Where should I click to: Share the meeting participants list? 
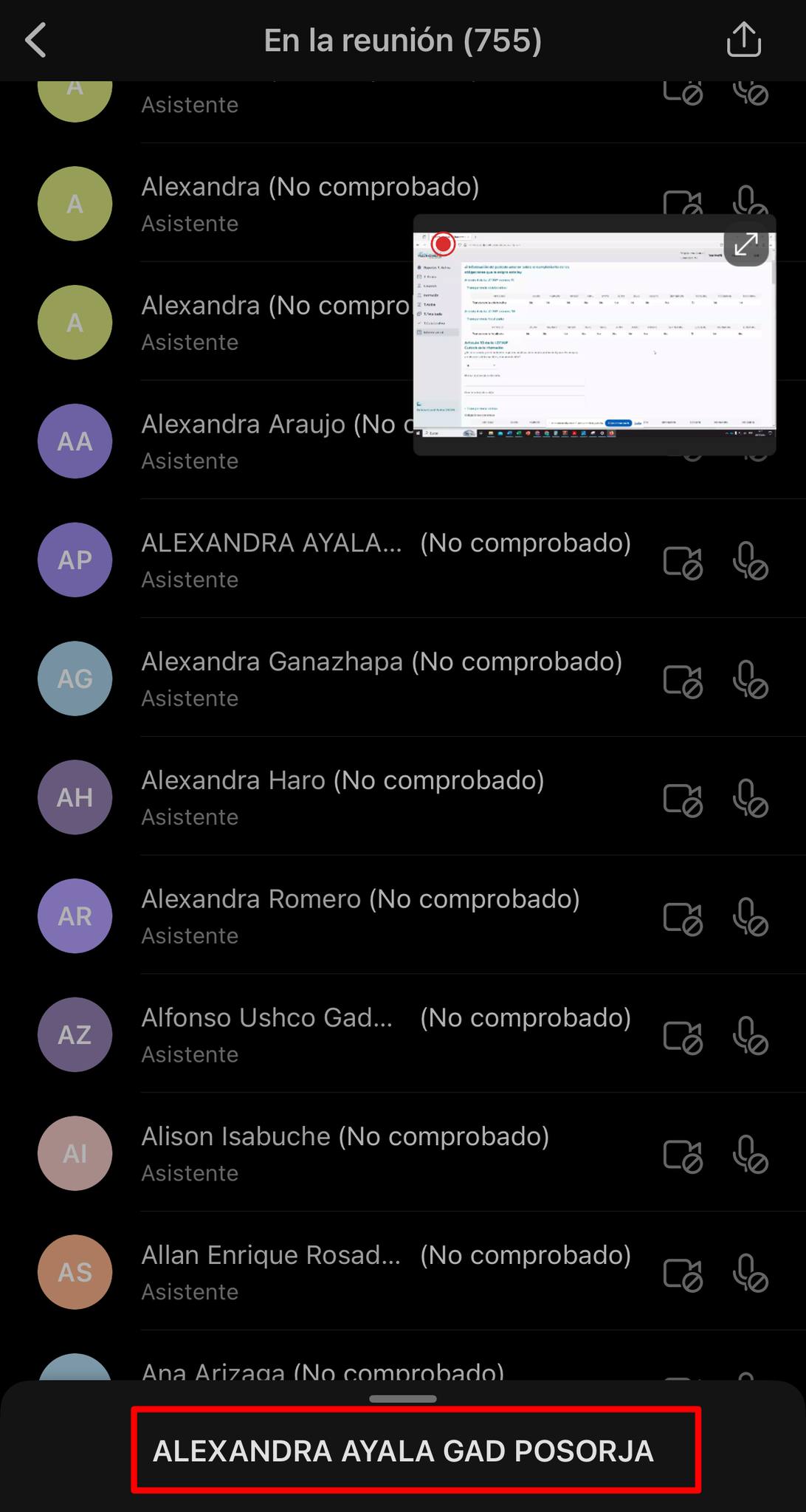[x=743, y=40]
